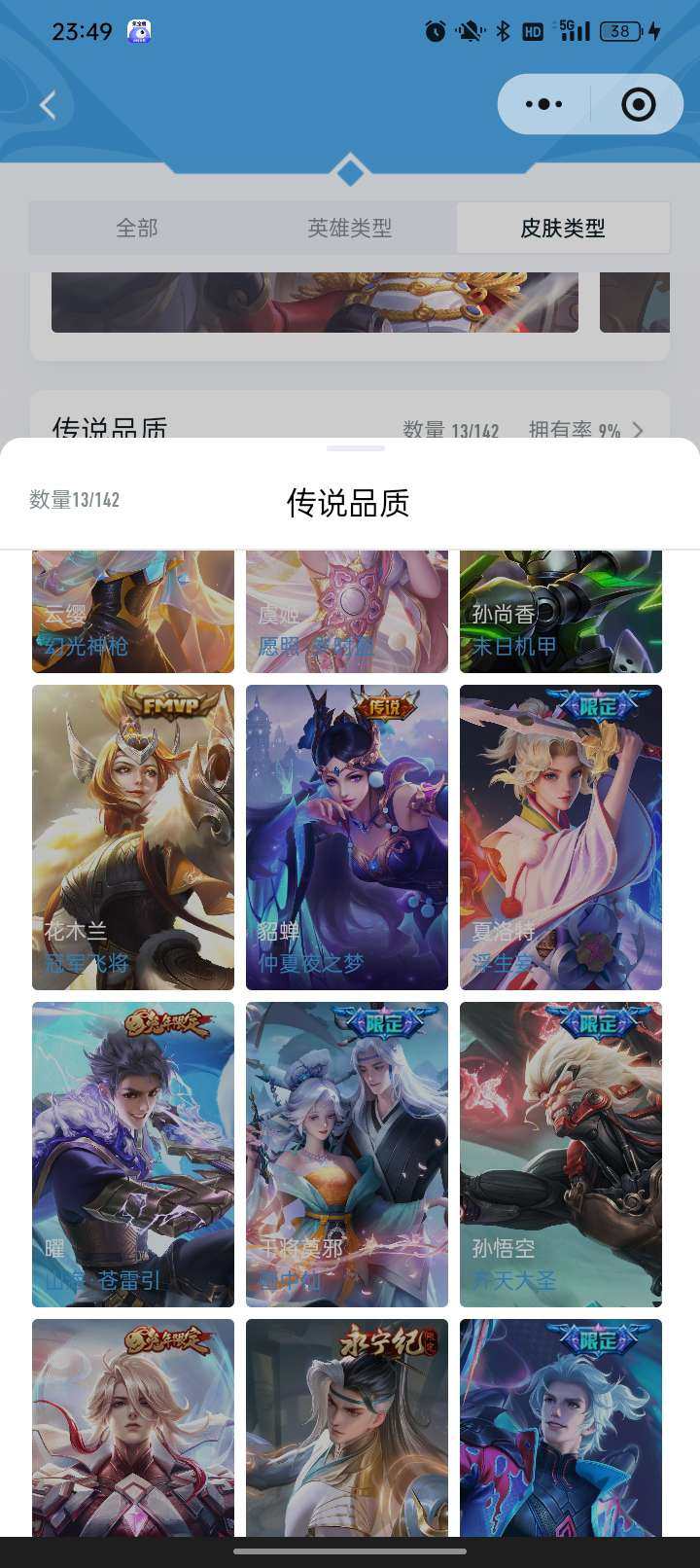Tap the circle capsule button at top right

click(637, 104)
